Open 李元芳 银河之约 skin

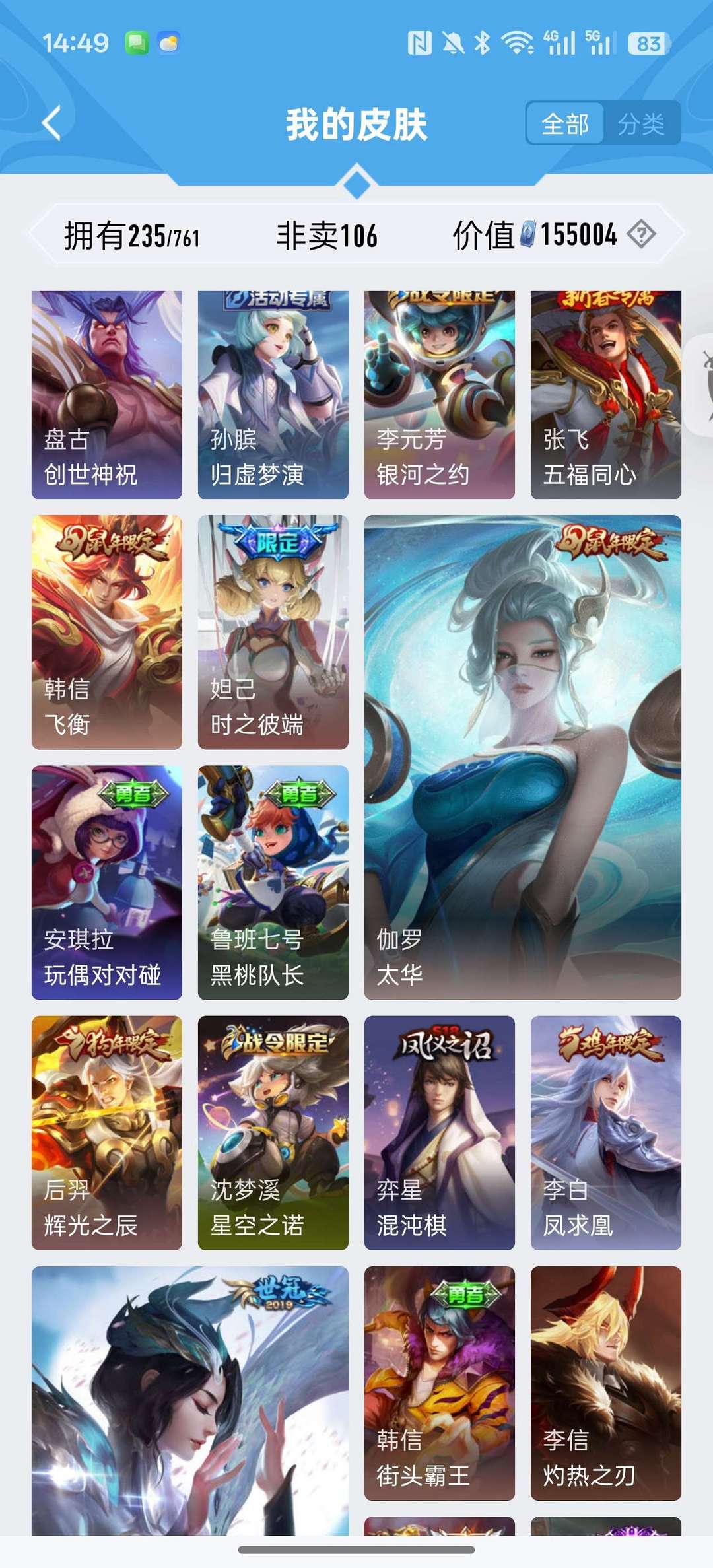(440, 394)
